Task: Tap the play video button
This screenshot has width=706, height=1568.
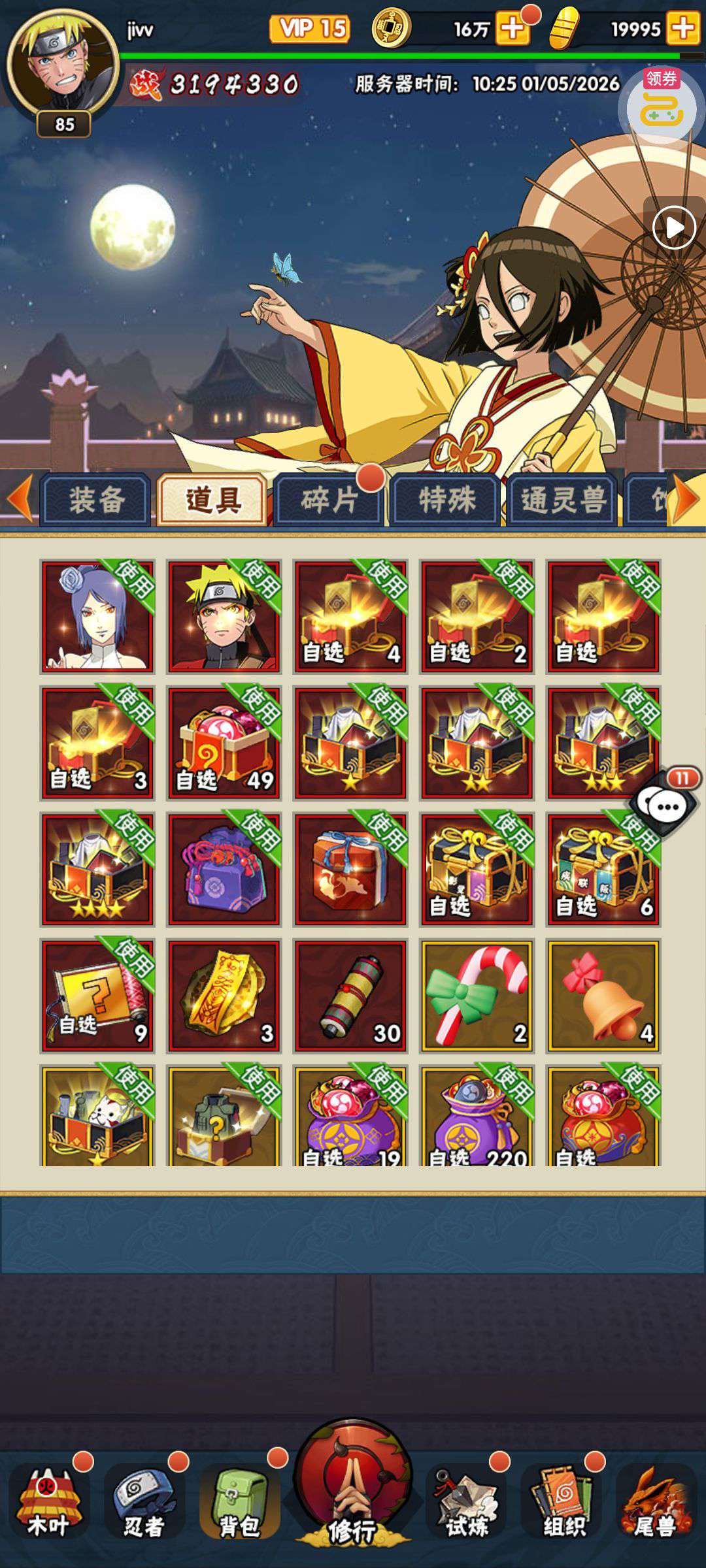Action: tap(674, 228)
